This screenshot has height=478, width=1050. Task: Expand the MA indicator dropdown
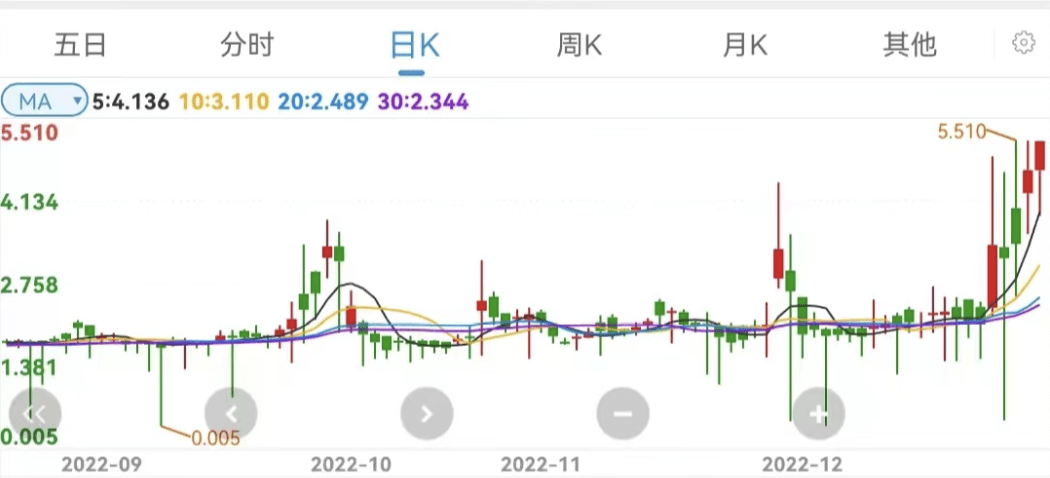45,101
